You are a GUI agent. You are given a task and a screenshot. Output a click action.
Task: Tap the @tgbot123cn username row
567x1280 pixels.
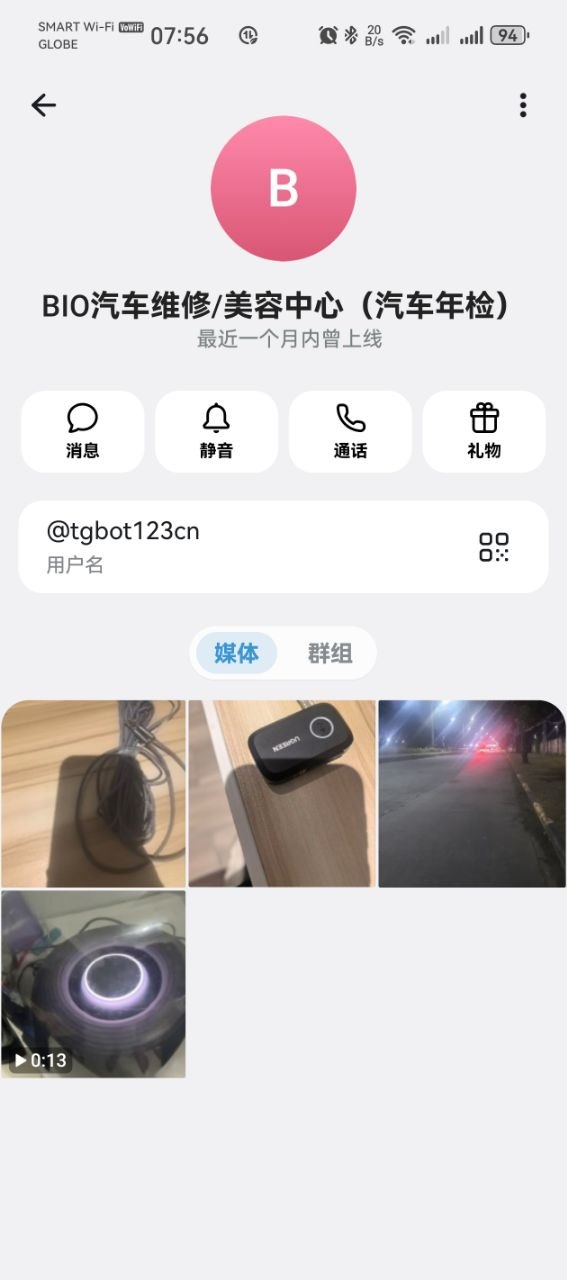(x=283, y=547)
